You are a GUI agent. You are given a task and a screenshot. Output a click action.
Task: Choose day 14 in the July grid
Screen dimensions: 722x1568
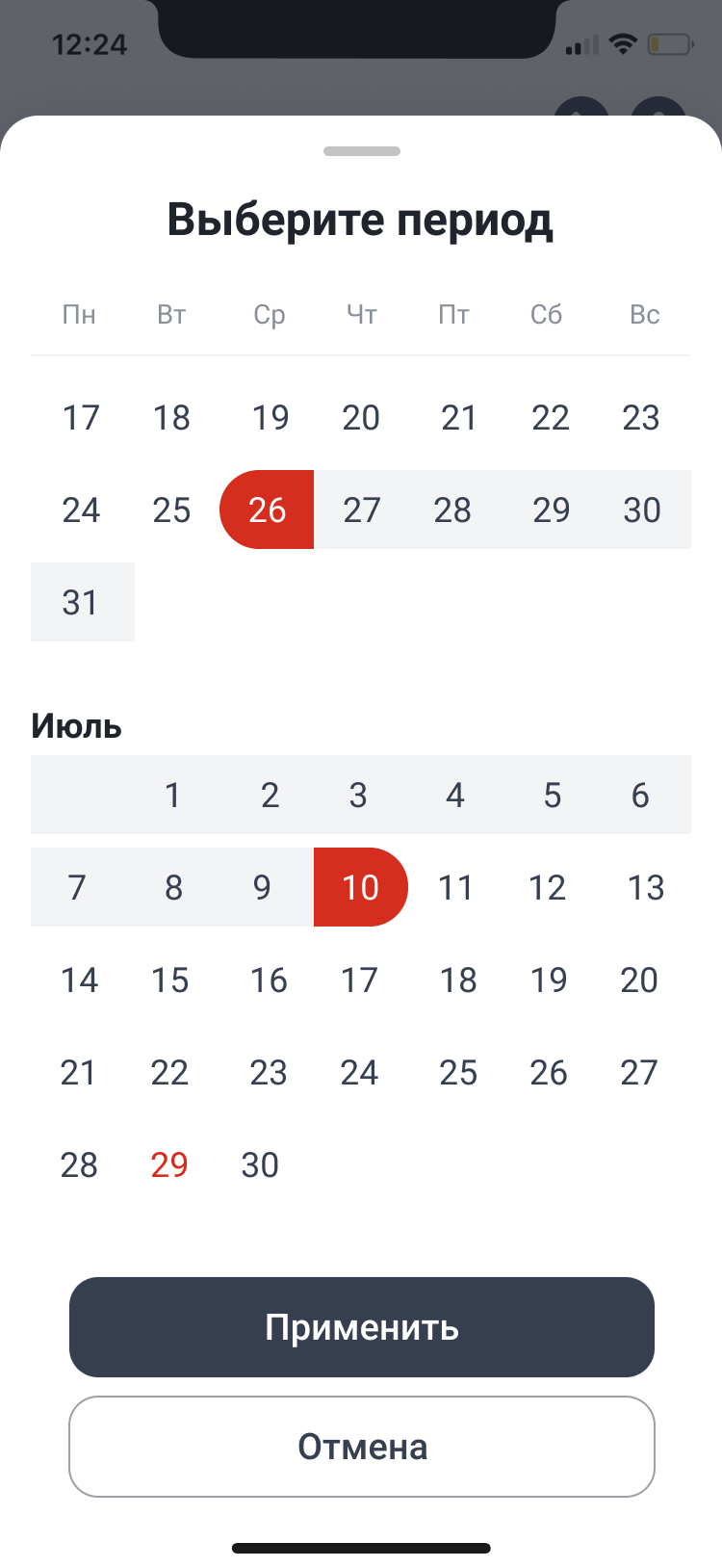coord(80,980)
